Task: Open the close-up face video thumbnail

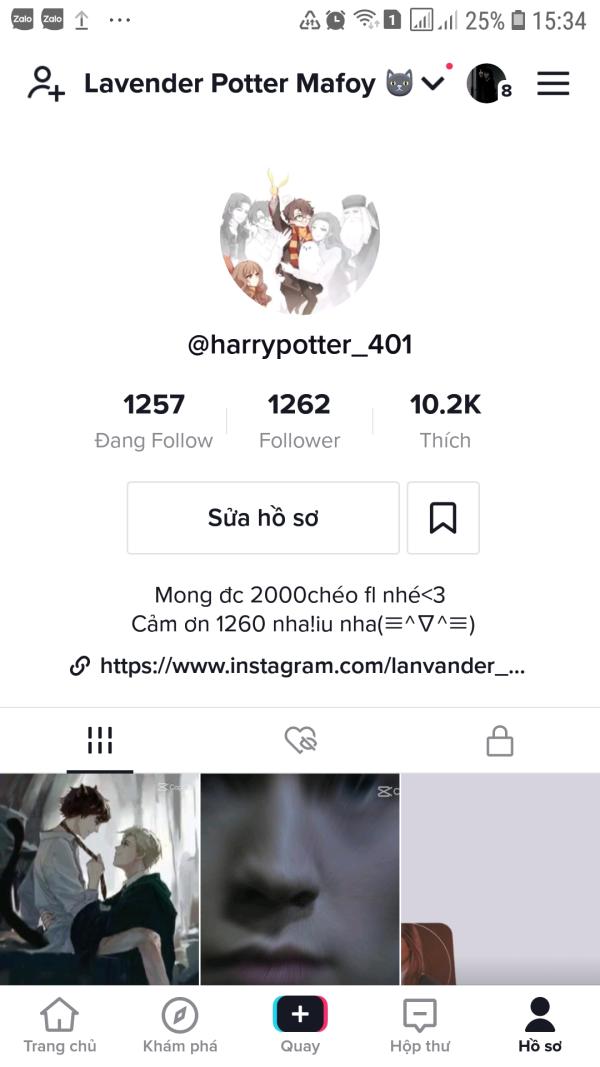Action: pyautogui.click(x=300, y=879)
